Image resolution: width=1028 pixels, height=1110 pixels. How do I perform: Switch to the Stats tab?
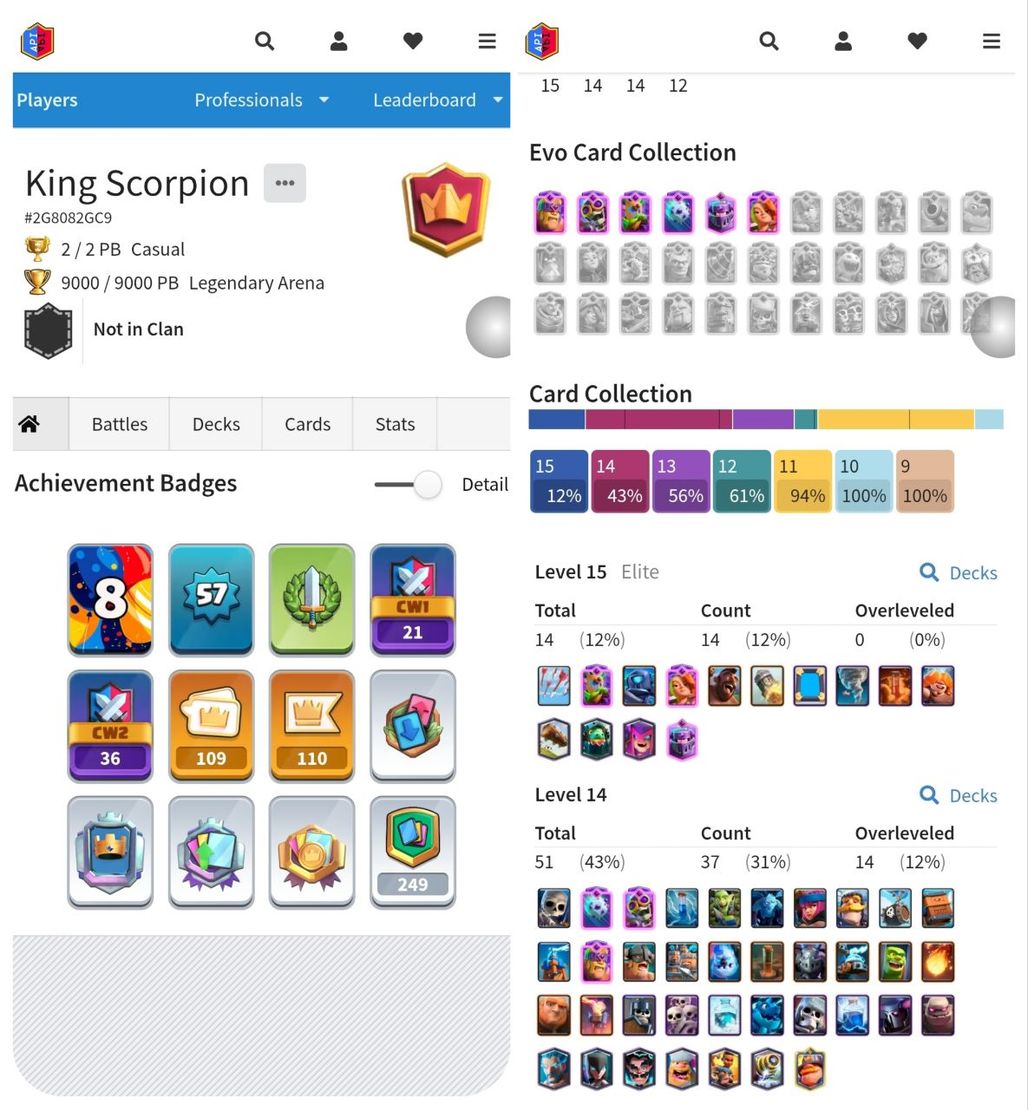click(395, 424)
